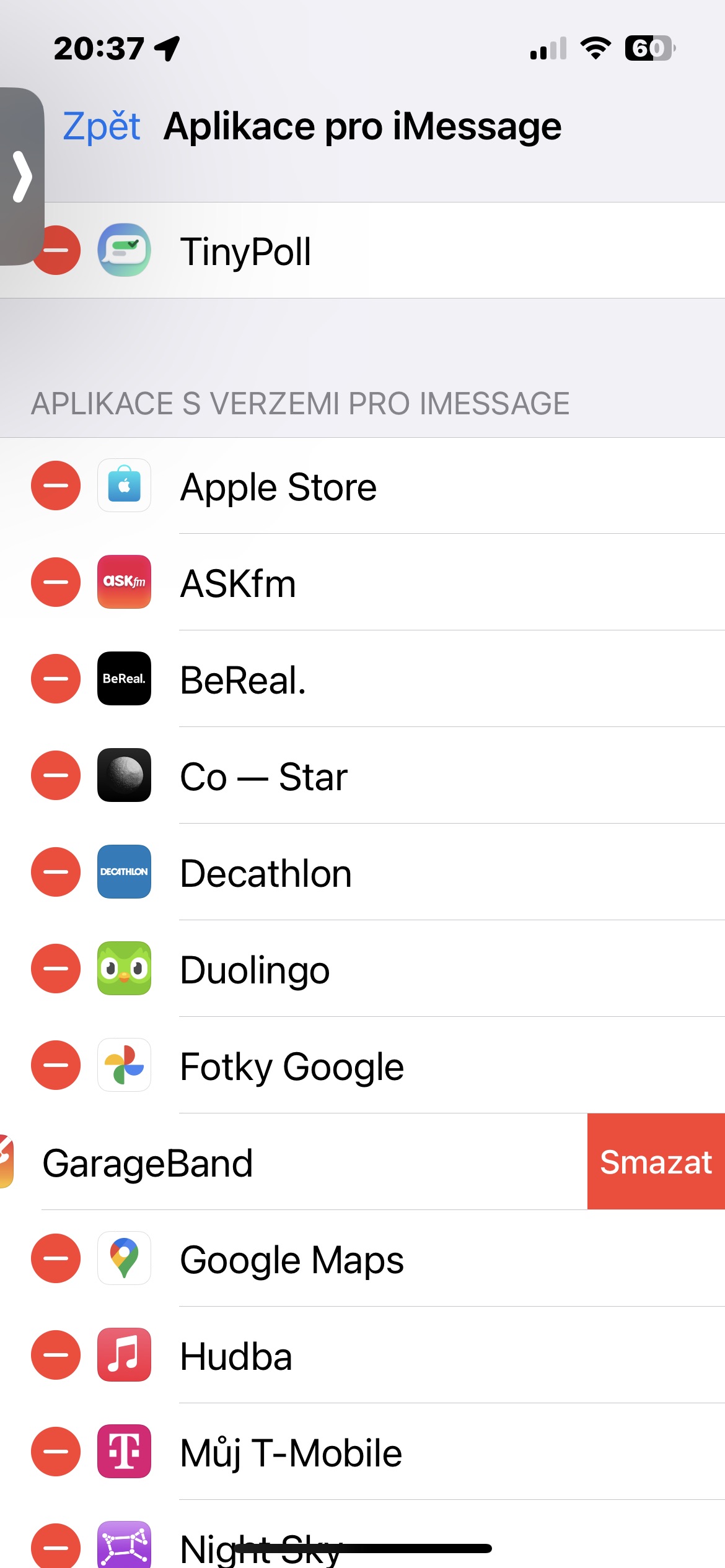Remove Můj T-Mobile with its minus icon
The height and width of the screenshot is (1568, 725).
(x=56, y=1452)
